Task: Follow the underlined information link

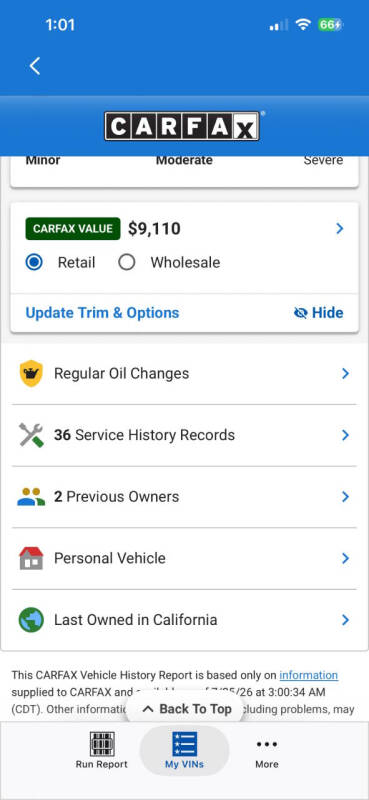Action: pyautogui.click(x=308, y=675)
